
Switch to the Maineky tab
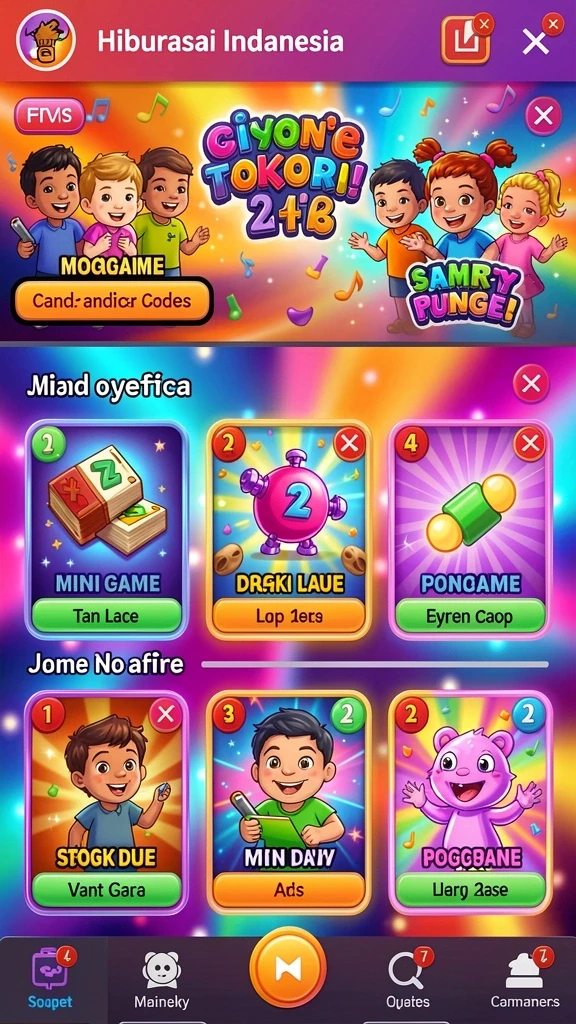point(161,980)
